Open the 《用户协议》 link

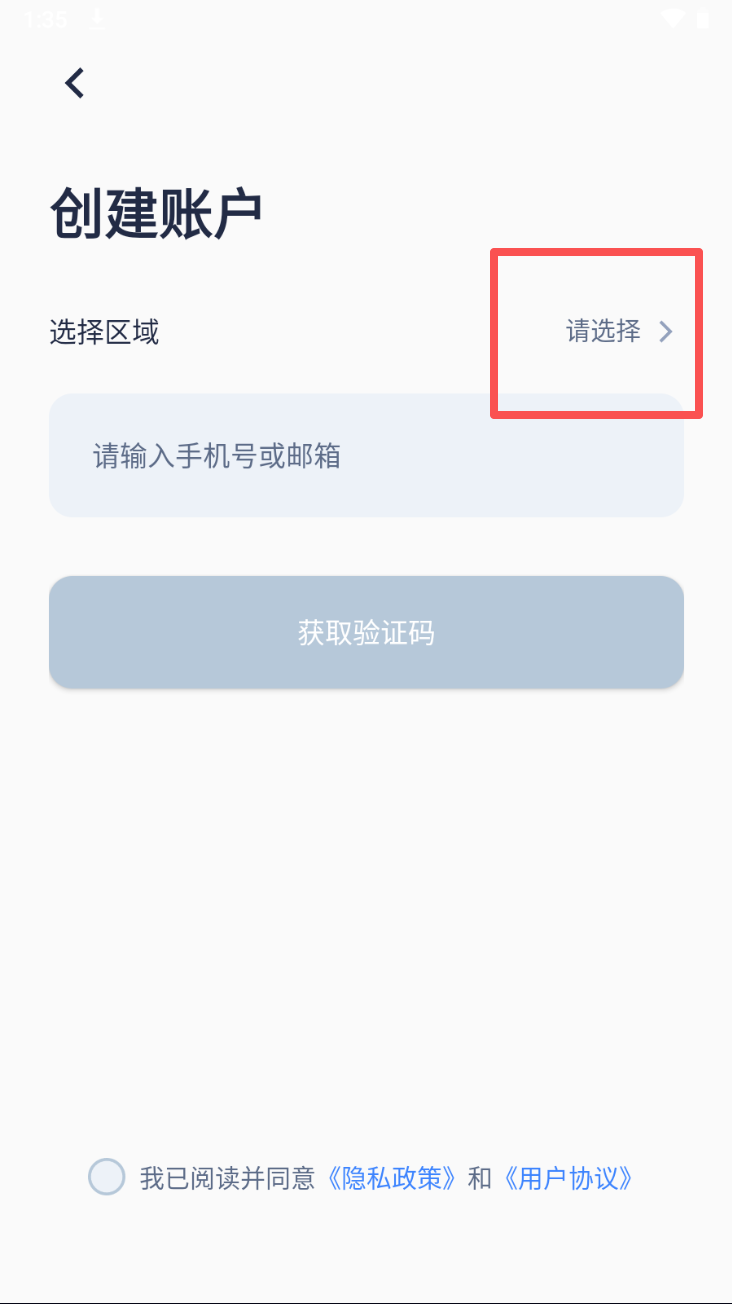(567, 1178)
